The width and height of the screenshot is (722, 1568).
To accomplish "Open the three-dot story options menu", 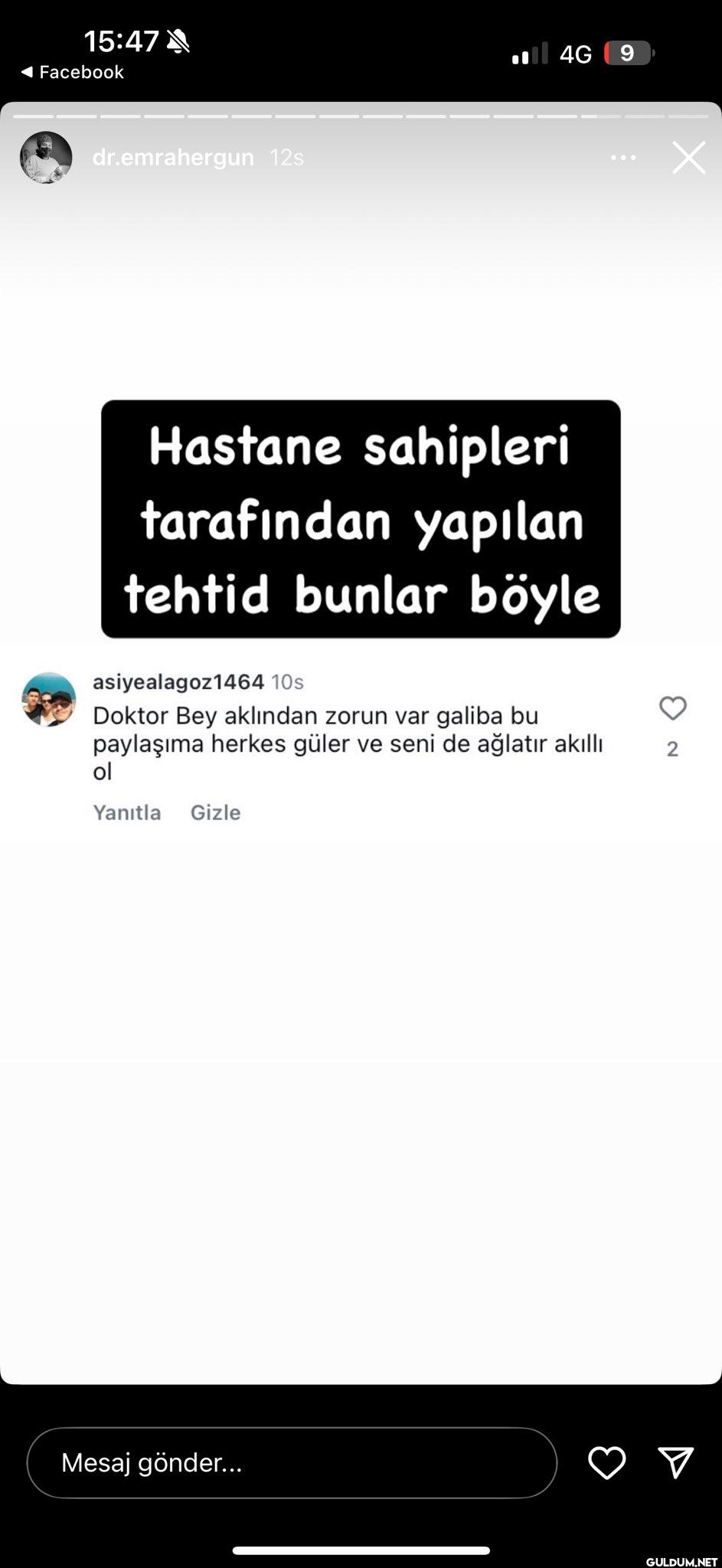I will [x=623, y=158].
